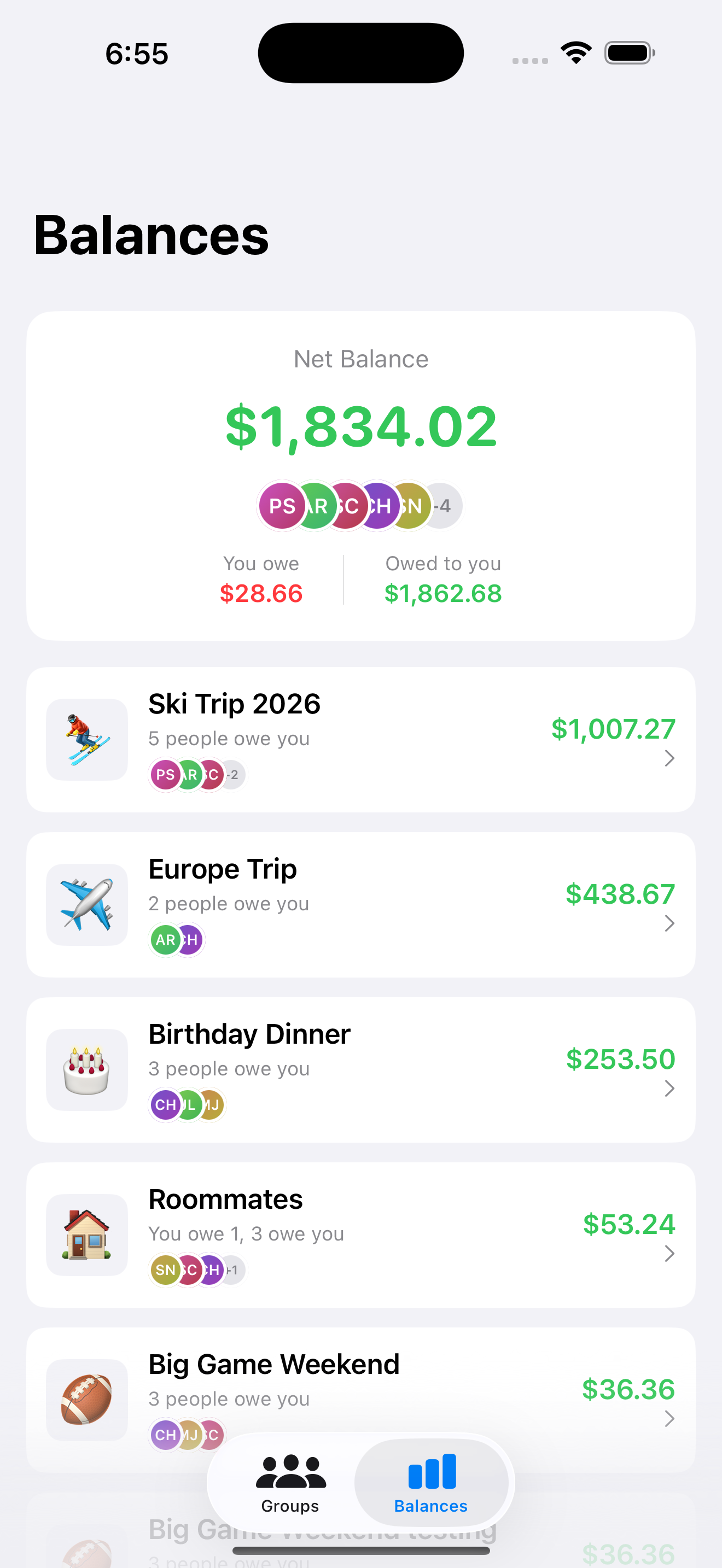Tap the skier emoji icon for Ski Trip 2026

click(x=86, y=739)
